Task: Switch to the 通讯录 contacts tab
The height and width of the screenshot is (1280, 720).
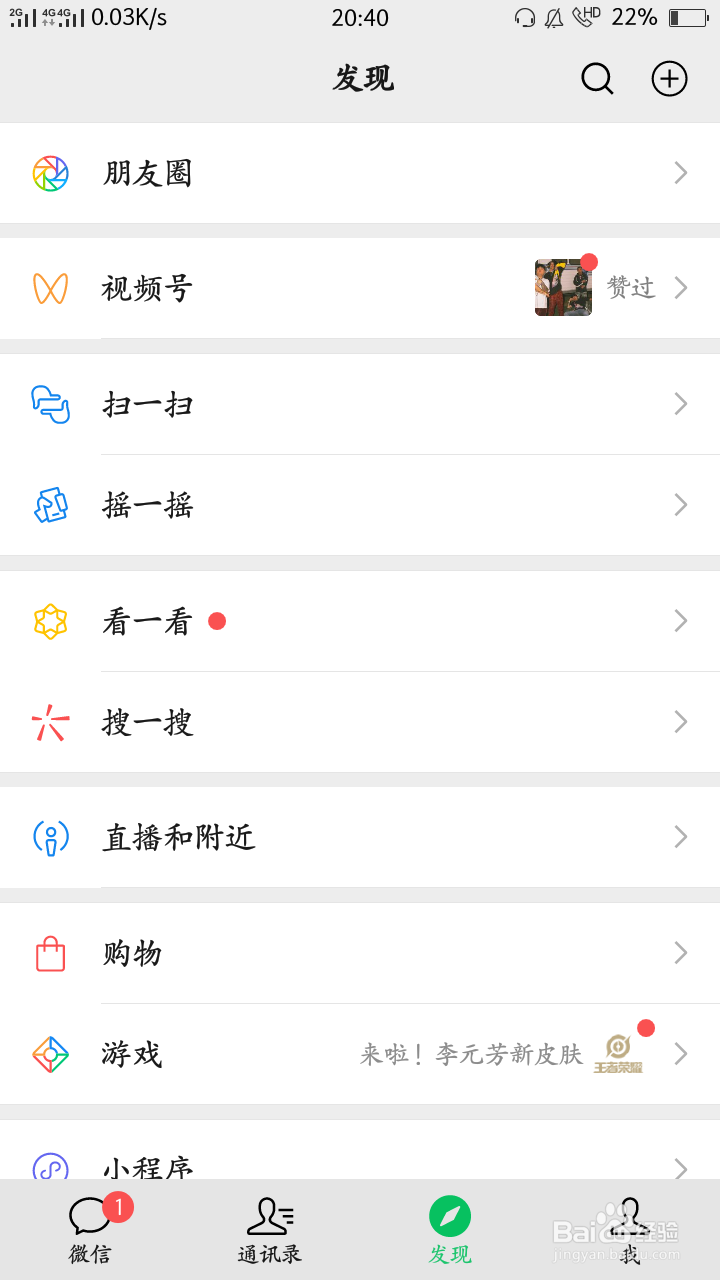Action: coord(270,1230)
